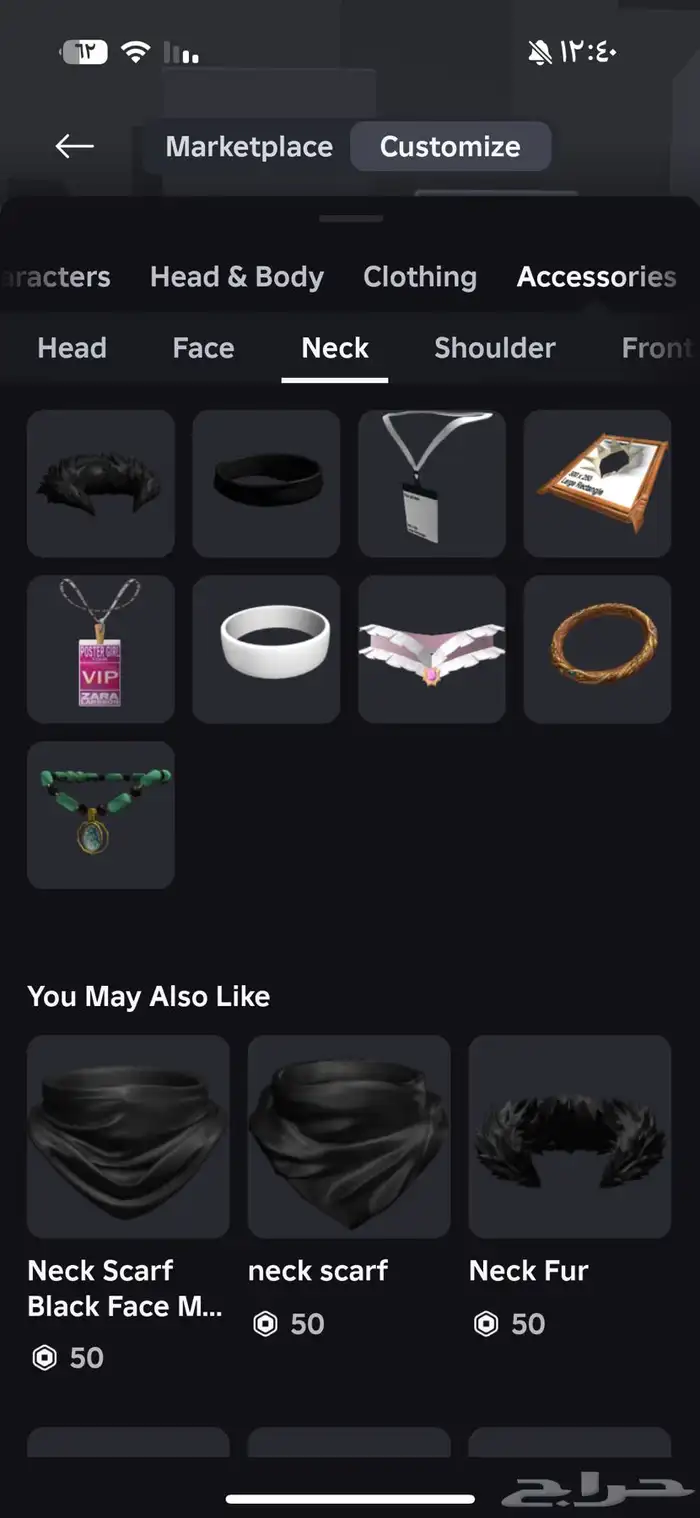Open the Head & Body category
This screenshot has height=1518, width=700.
coord(237,277)
